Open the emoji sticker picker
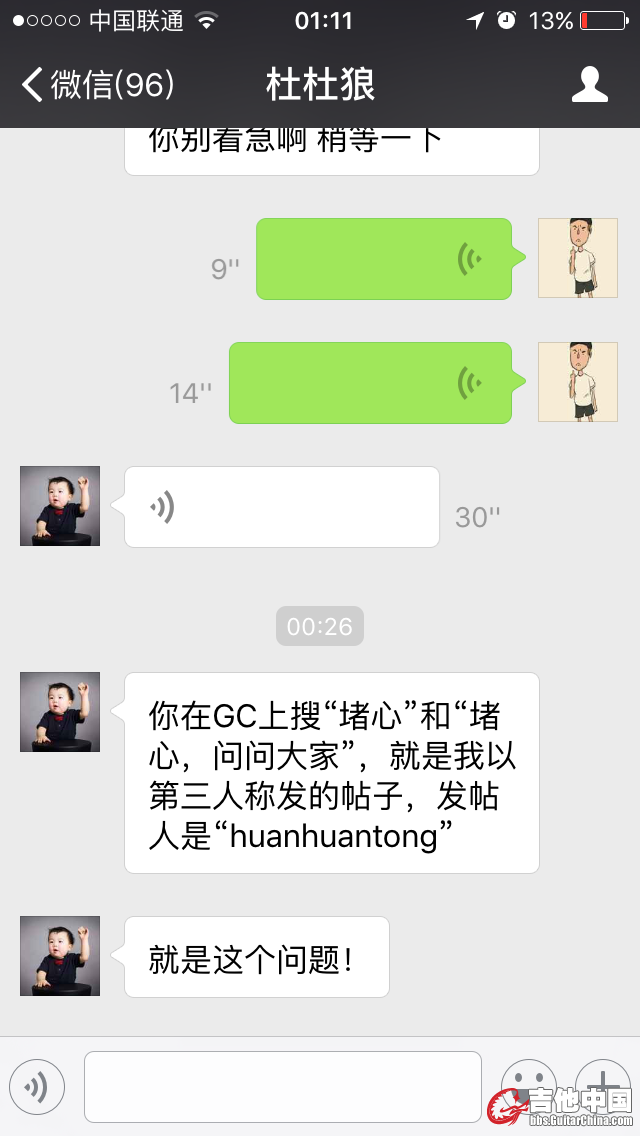 pos(527,1086)
